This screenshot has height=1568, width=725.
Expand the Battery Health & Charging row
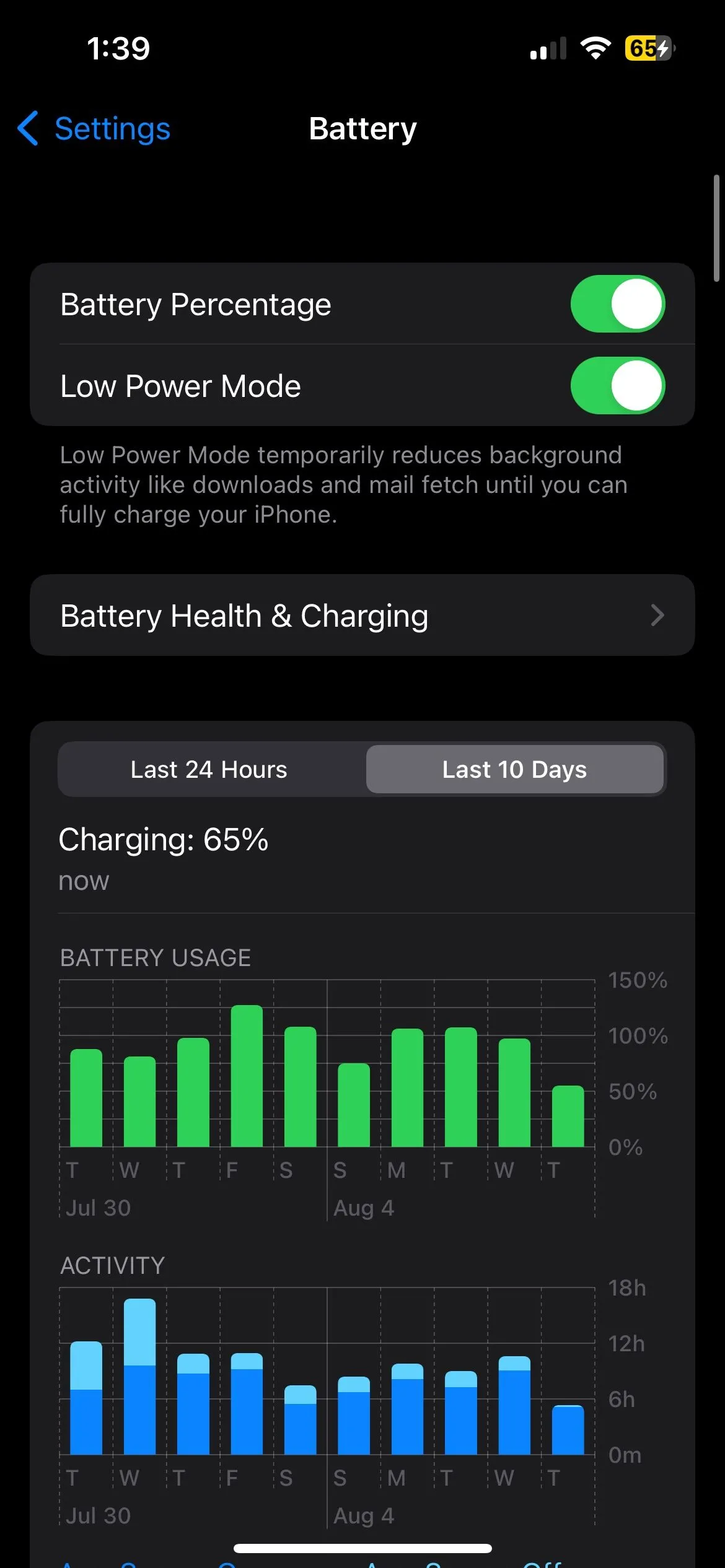point(362,615)
